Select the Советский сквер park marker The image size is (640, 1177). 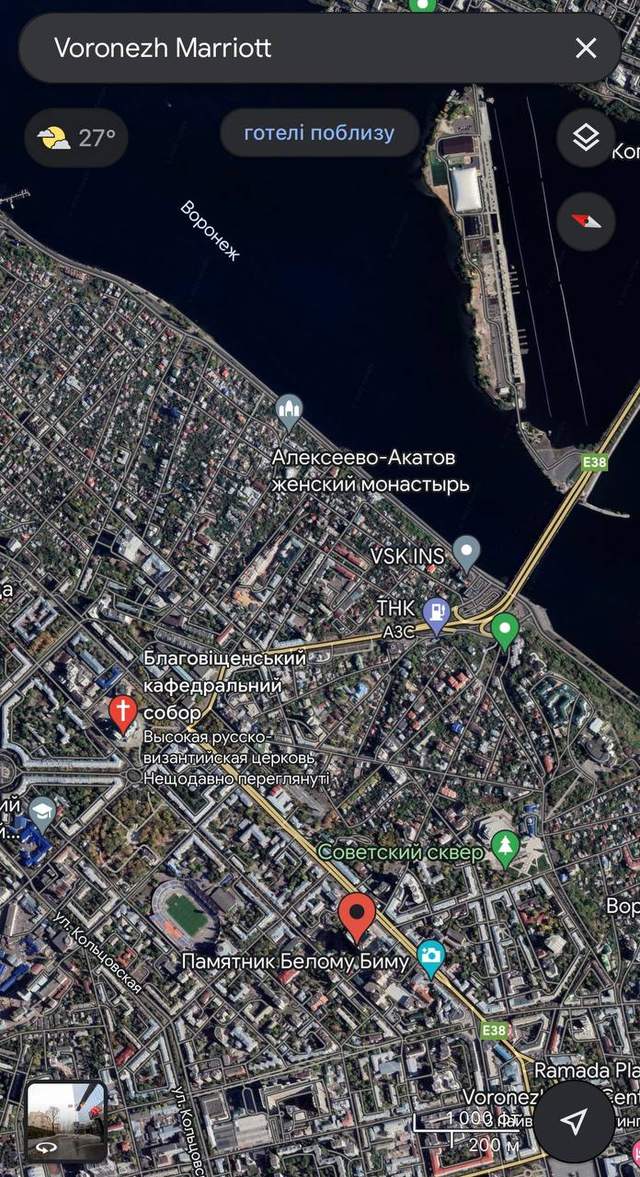point(505,848)
